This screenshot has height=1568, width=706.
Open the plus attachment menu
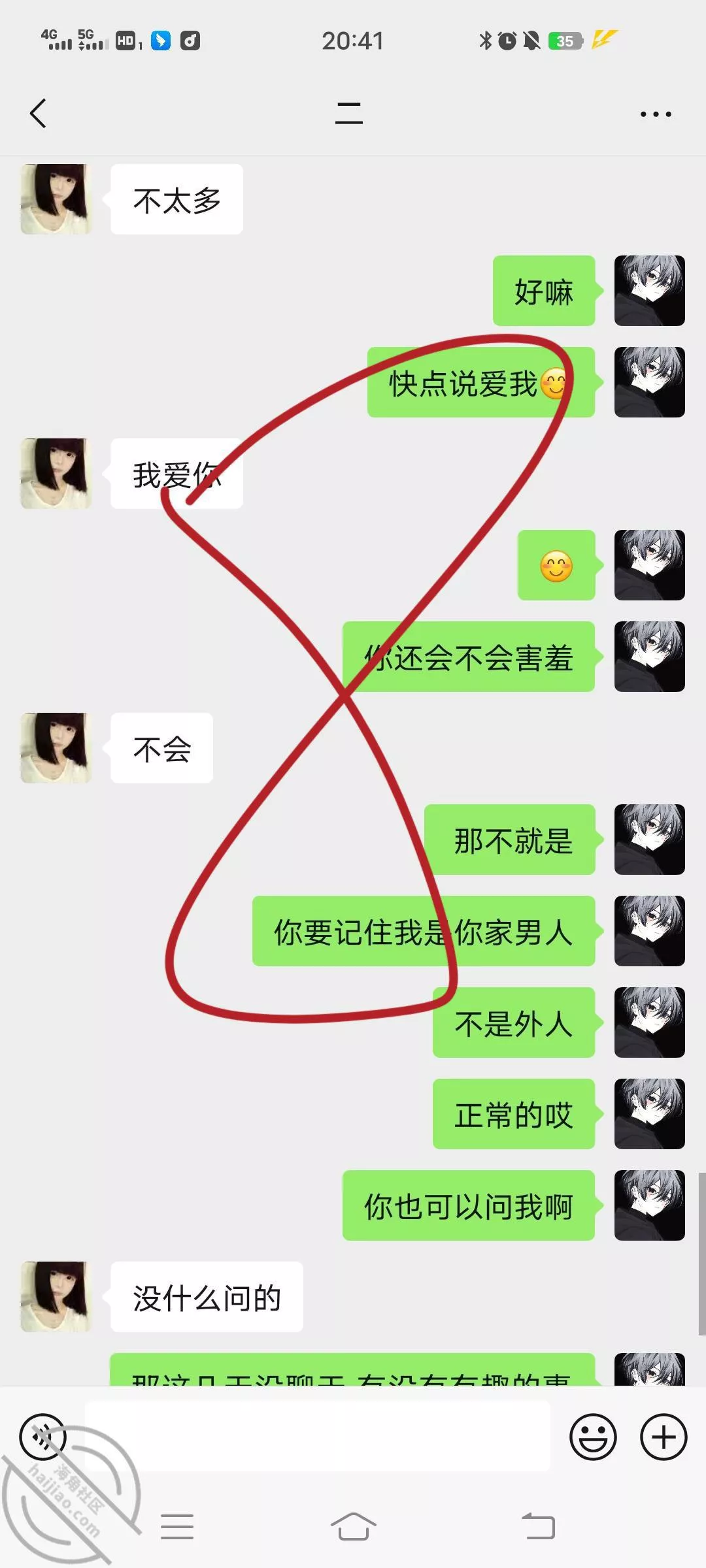tap(664, 1437)
